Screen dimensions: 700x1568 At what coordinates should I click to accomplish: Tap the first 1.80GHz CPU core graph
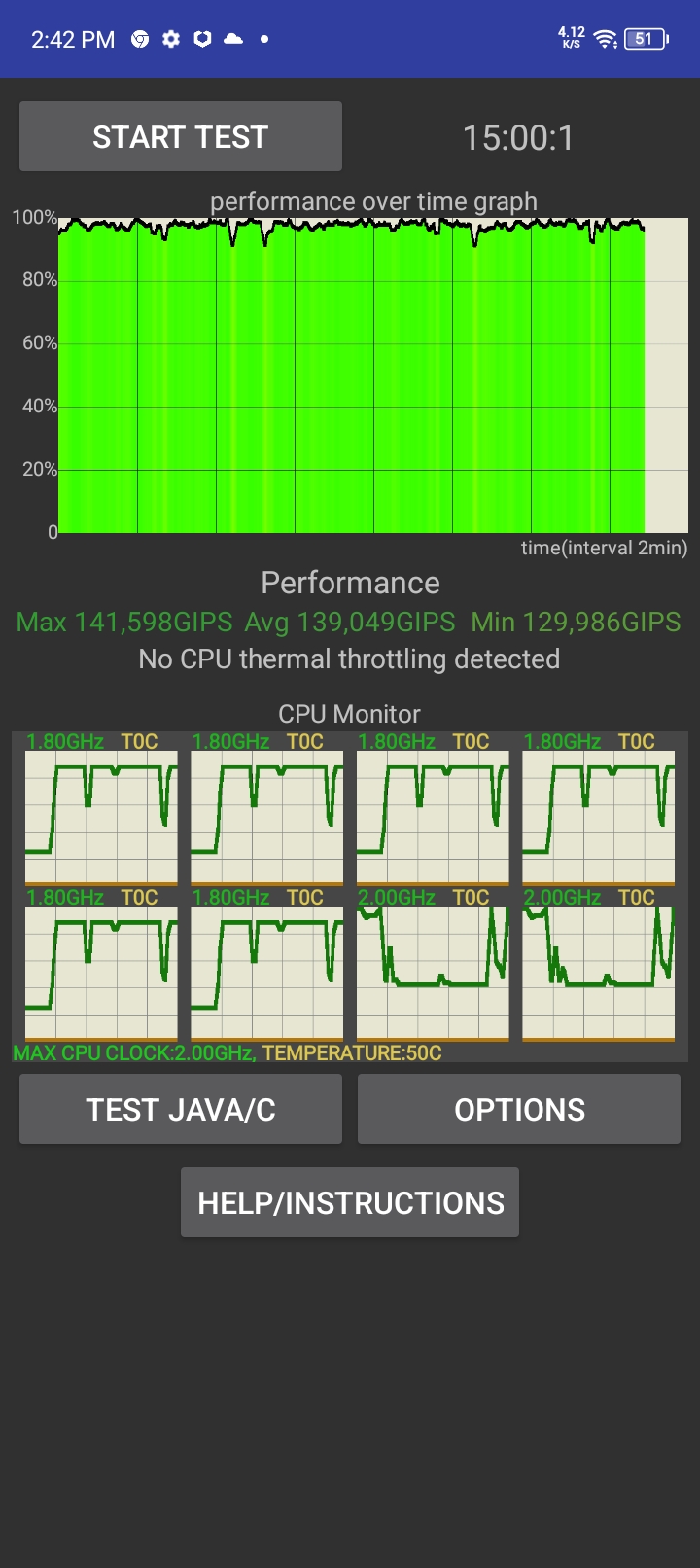click(101, 815)
